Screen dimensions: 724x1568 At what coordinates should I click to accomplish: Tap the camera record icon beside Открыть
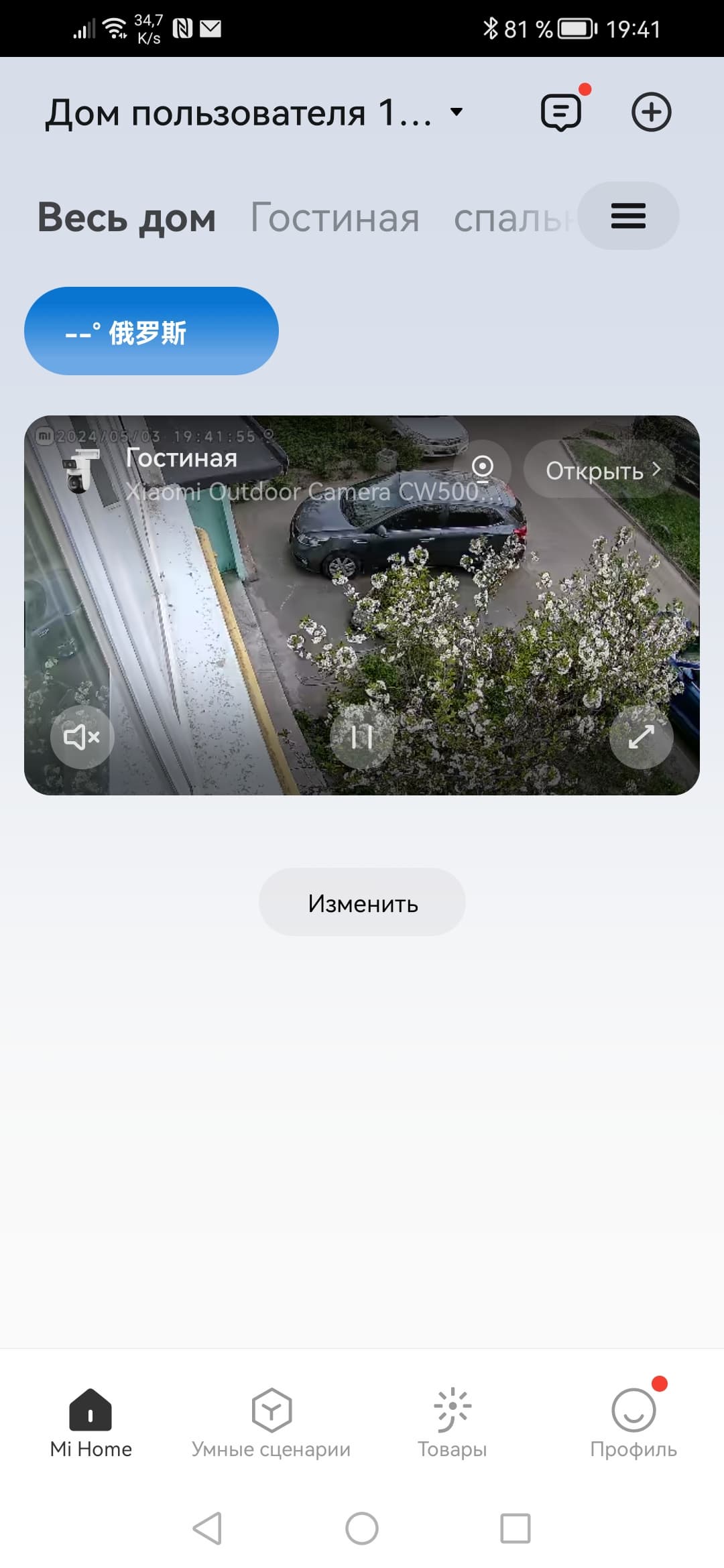pos(483,468)
